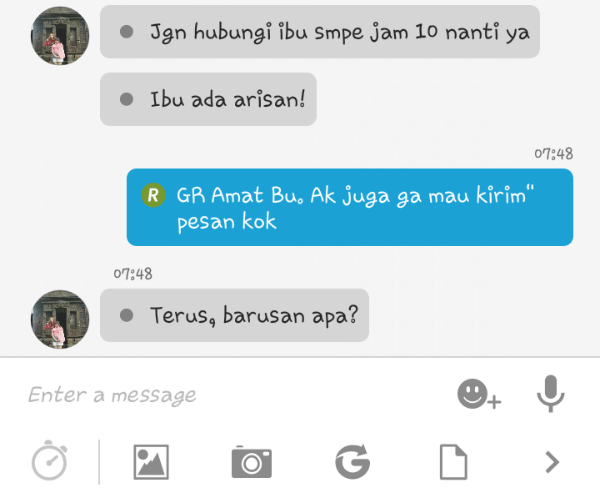Show more attachment options arrow
600x498 pixels.
click(x=551, y=461)
